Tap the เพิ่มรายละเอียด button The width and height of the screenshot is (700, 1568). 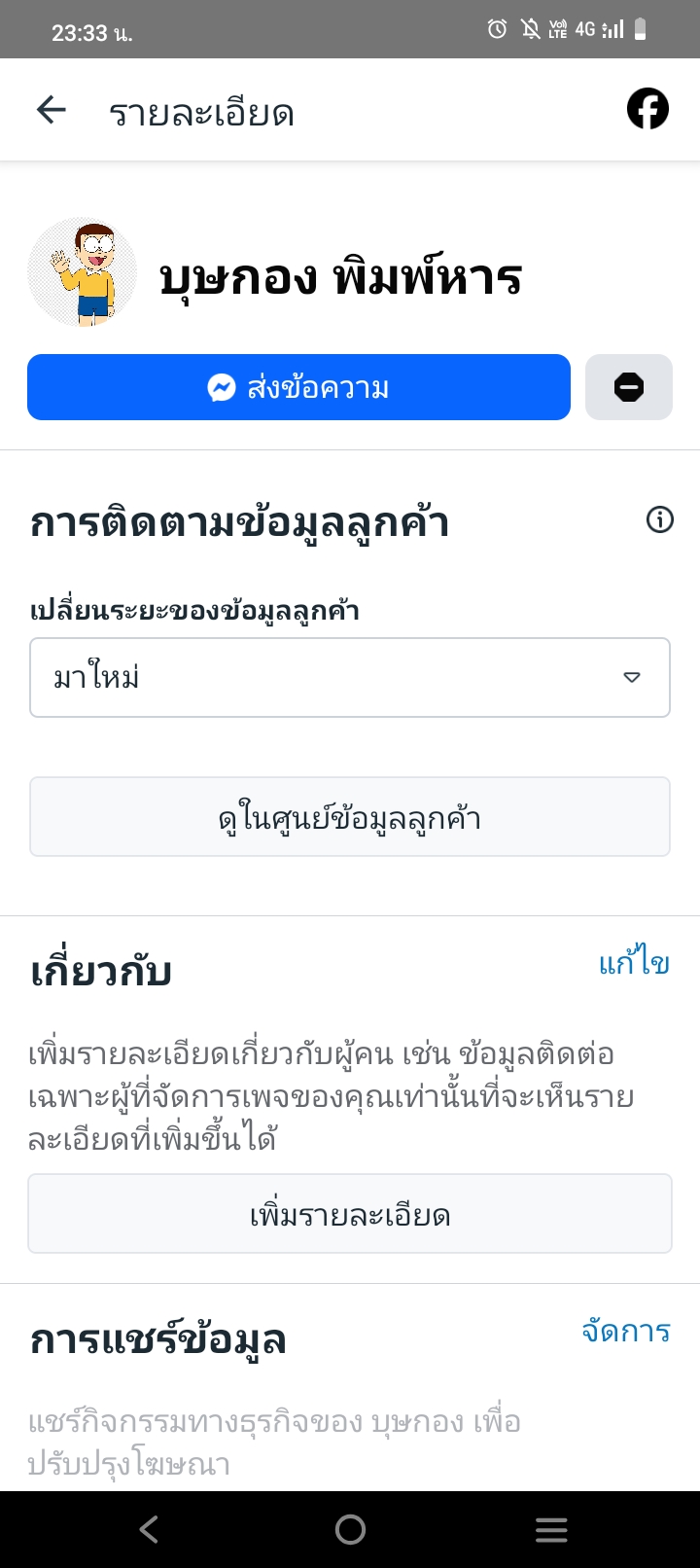(x=350, y=1215)
